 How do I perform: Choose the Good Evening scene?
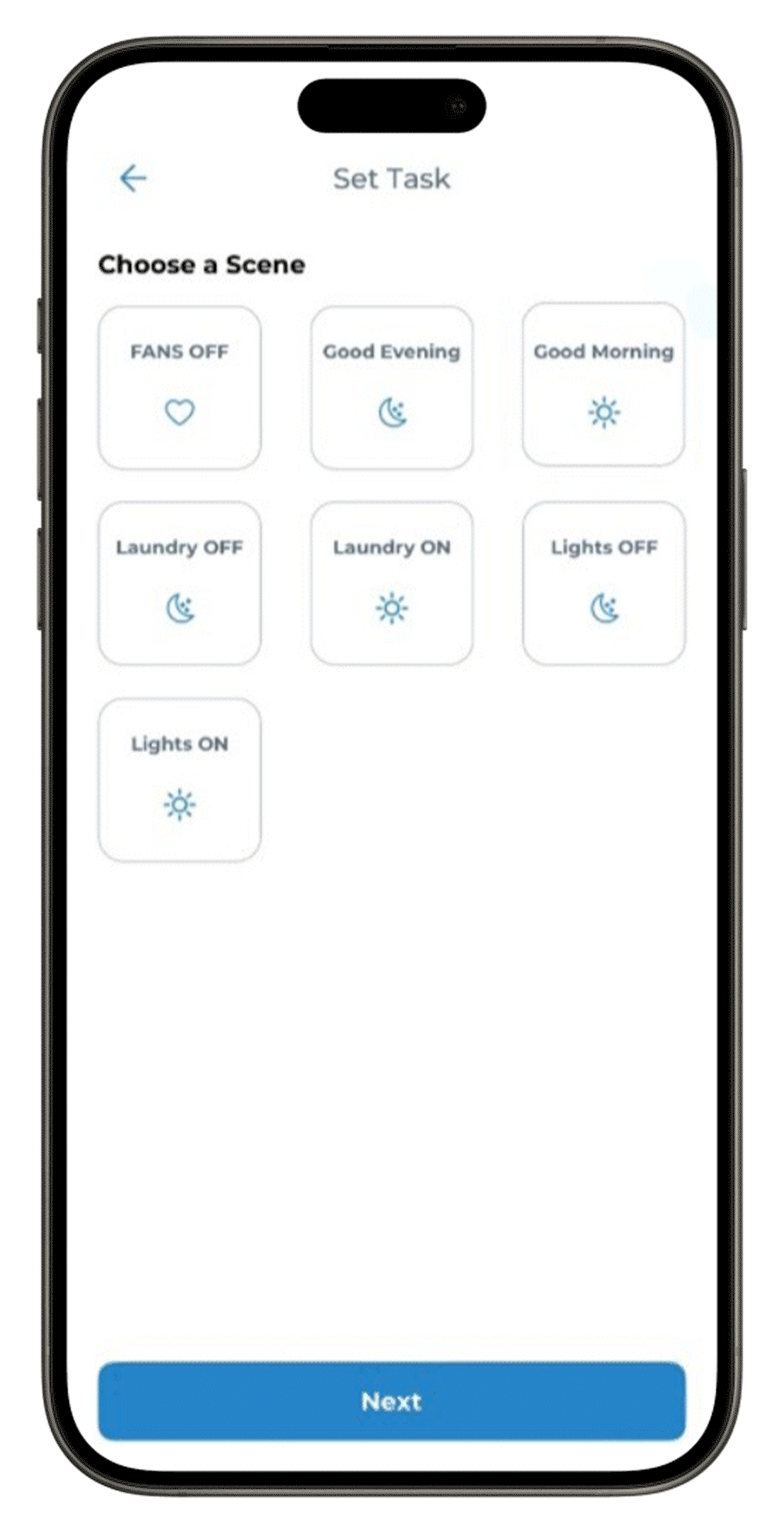coord(391,387)
